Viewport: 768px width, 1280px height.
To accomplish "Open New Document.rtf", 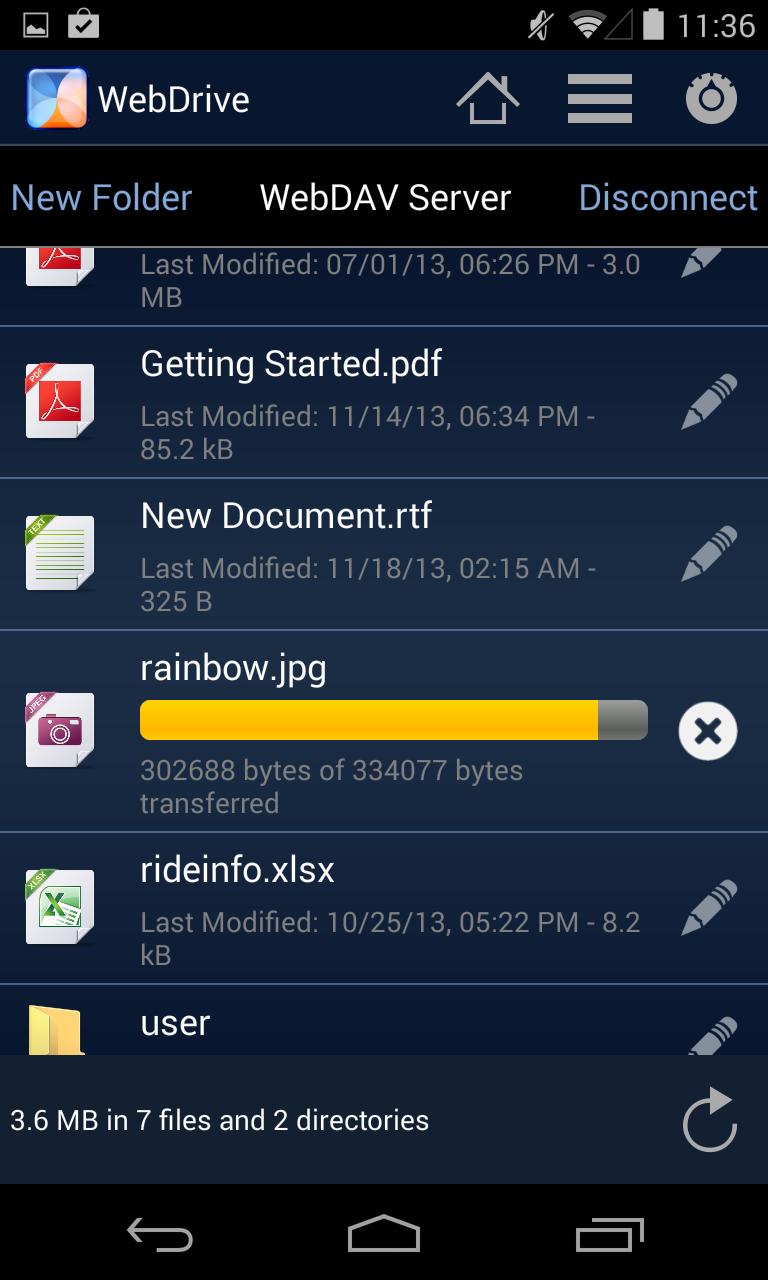I will coord(286,516).
